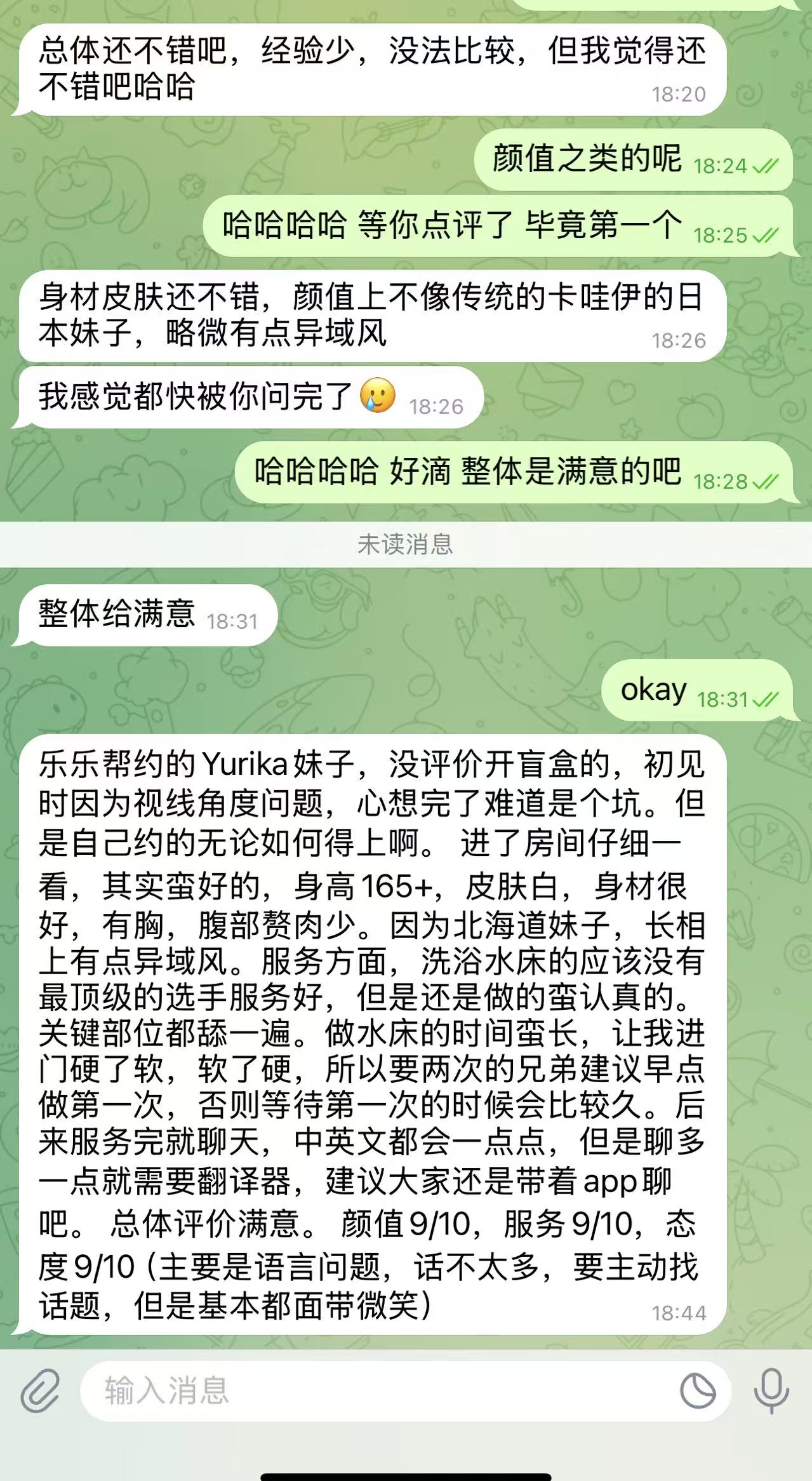Tap the attachment paperclip icon
The width and height of the screenshot is (812, 1481).
40,1390
